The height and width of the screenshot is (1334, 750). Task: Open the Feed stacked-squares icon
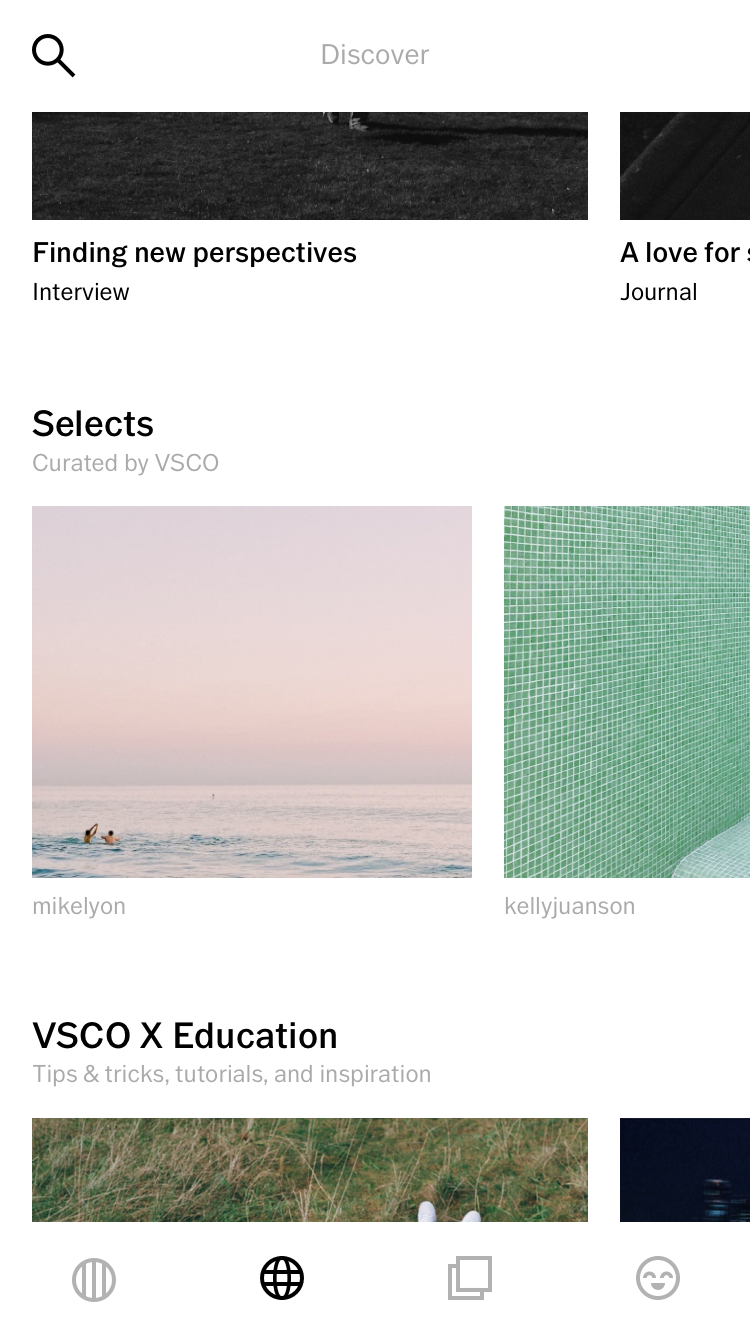point(469,1277)
